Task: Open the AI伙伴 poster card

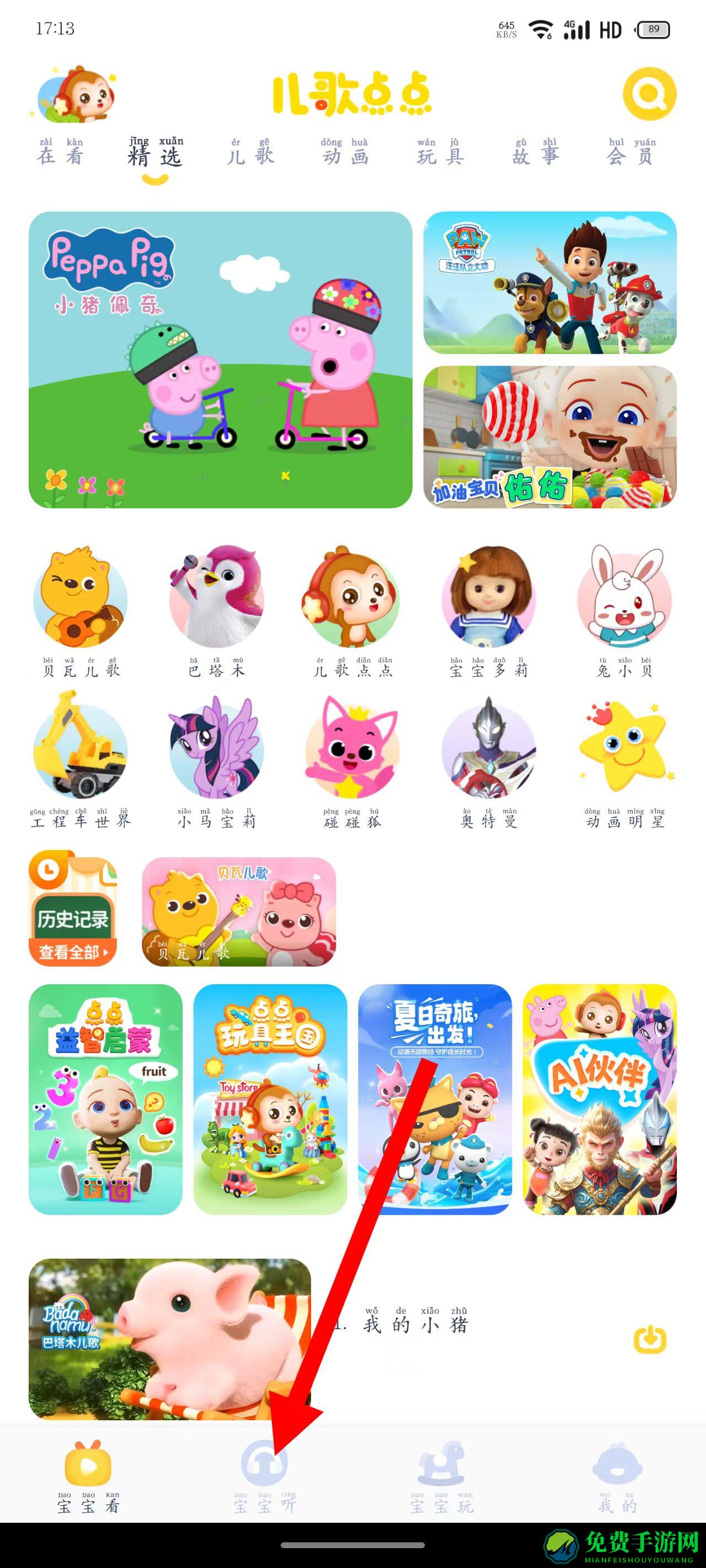Action: [600, 1099]
